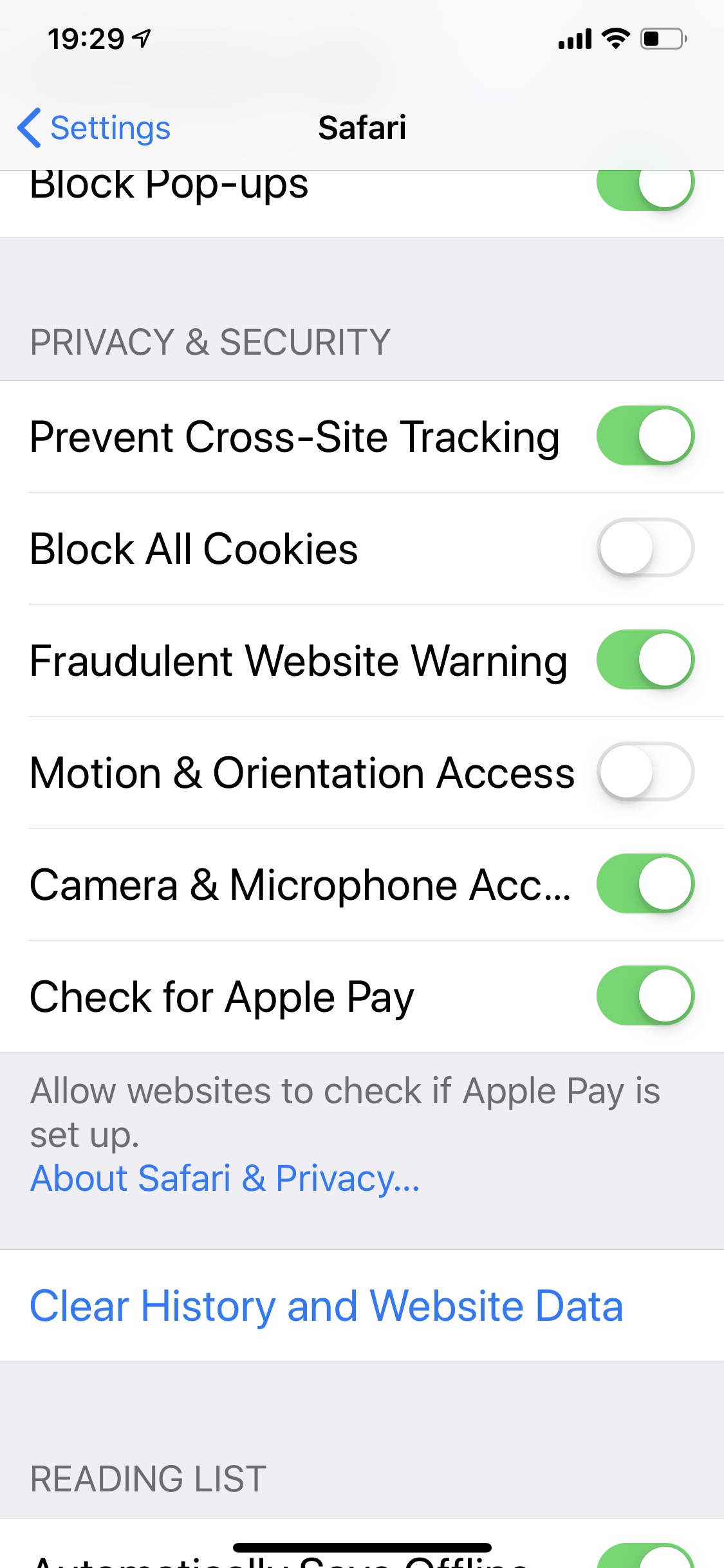This screenshot has height=1568, width=724.
Task: Turn off Prevent Cross-Site Tracking
Action: point(645,436)
